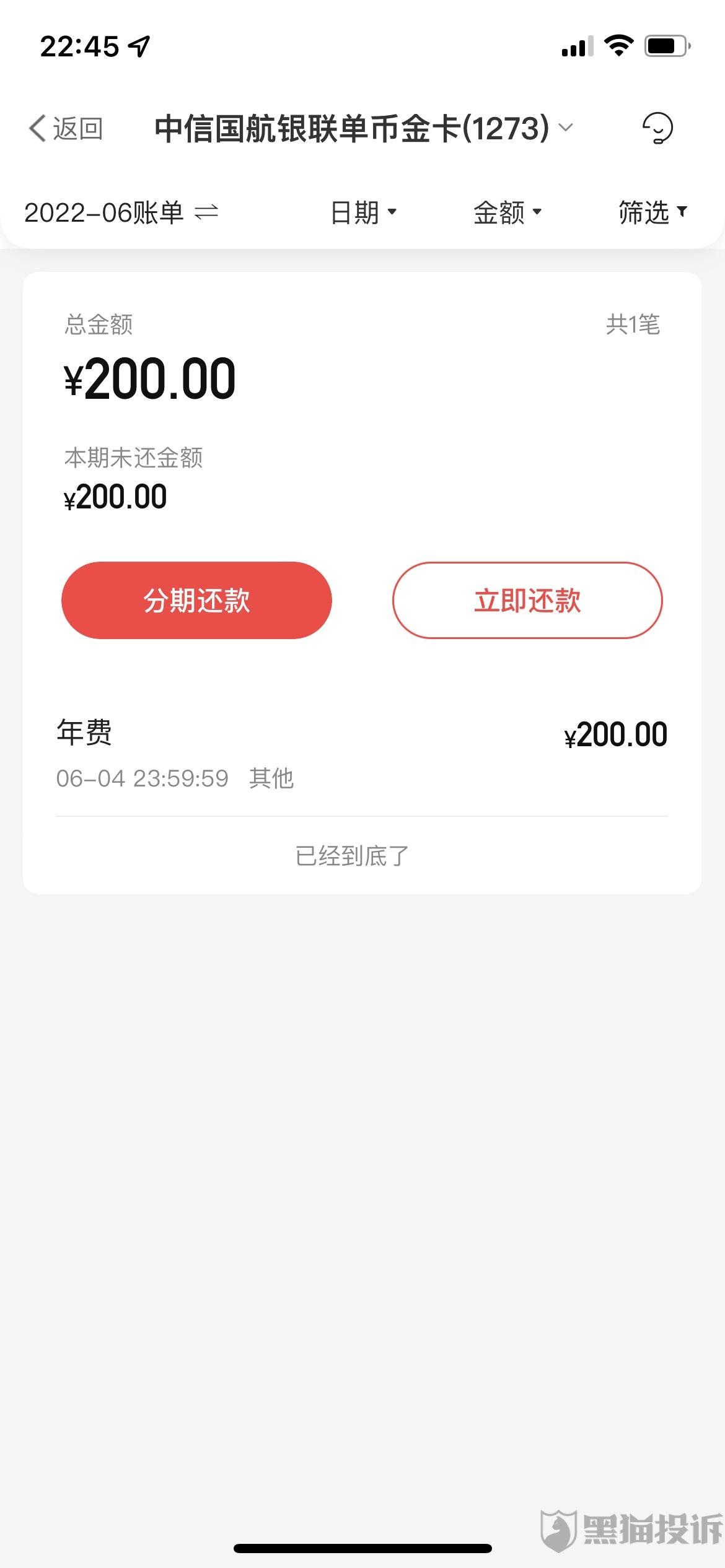Open customer service headset icon

[x=657, y=128]
